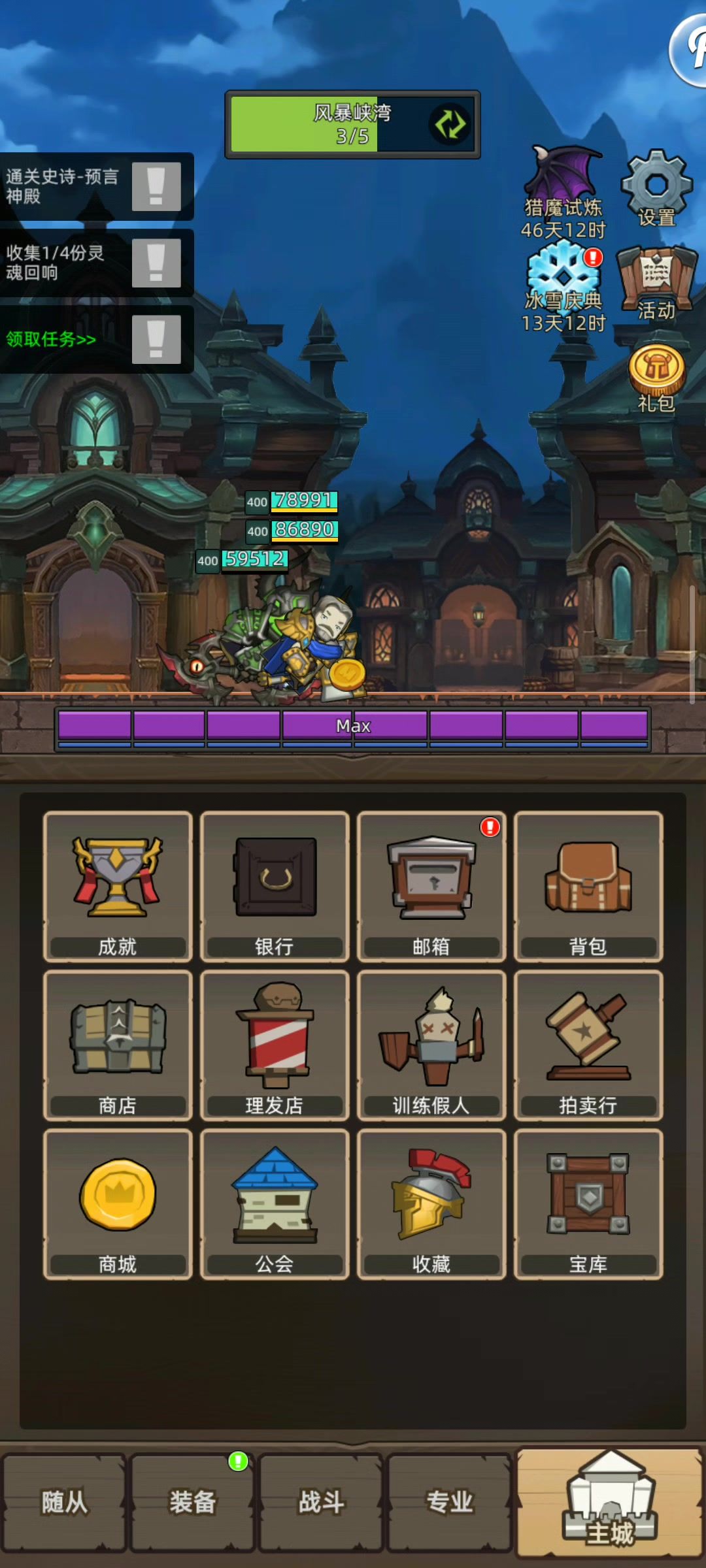Tap the green refresh arrows on 风暴峡湾
Viewport: 706px width, 1568px height.
tap(450, 124)
